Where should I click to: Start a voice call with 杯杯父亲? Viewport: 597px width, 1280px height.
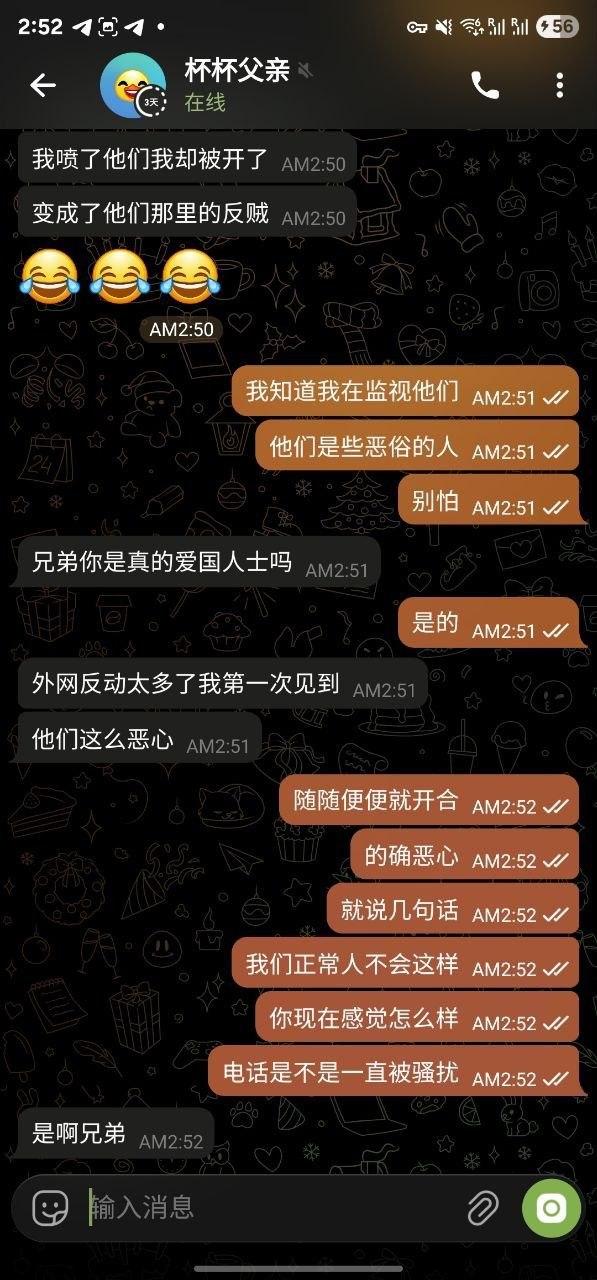485,86
